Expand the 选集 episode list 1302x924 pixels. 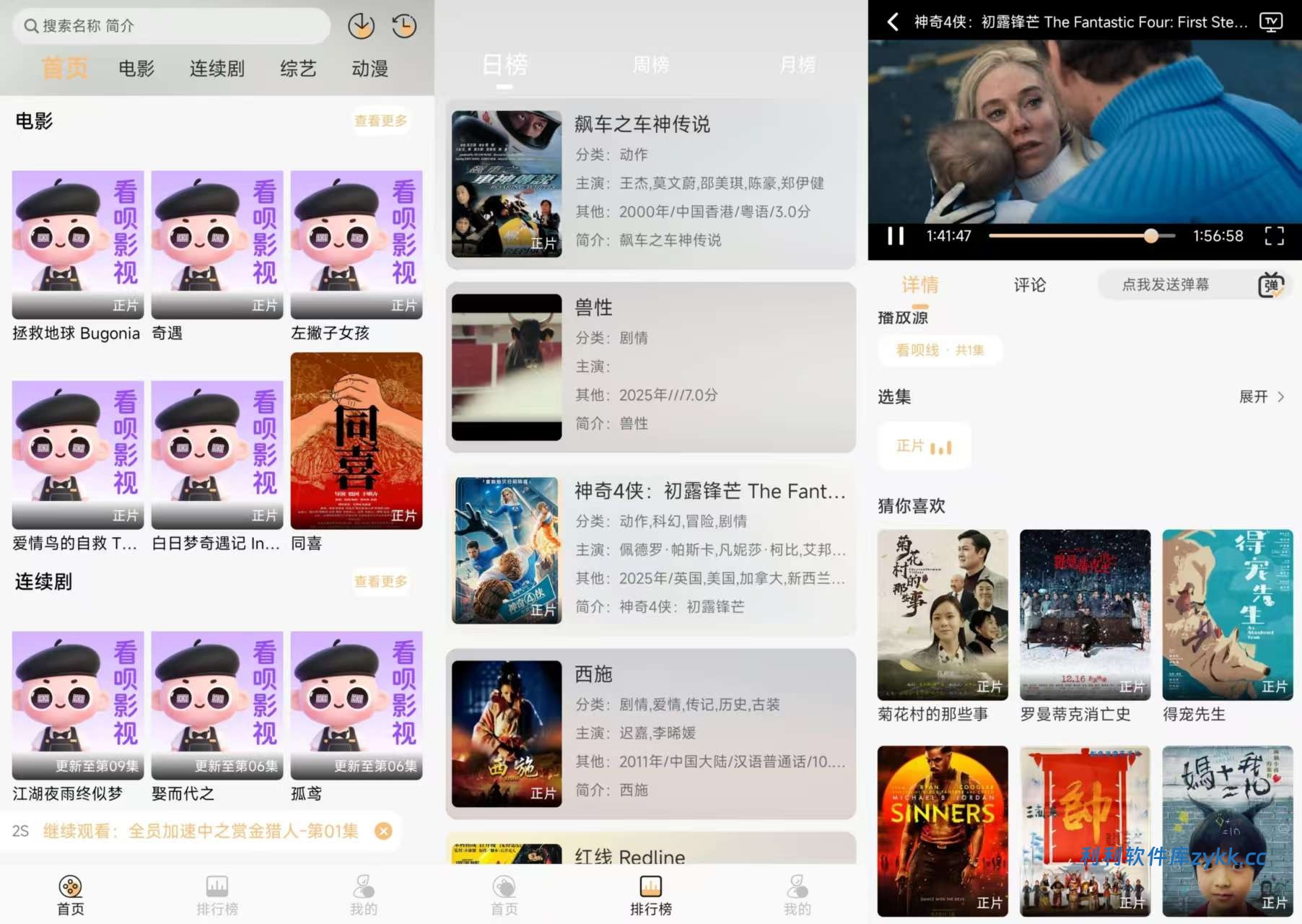coord(1261,397)
